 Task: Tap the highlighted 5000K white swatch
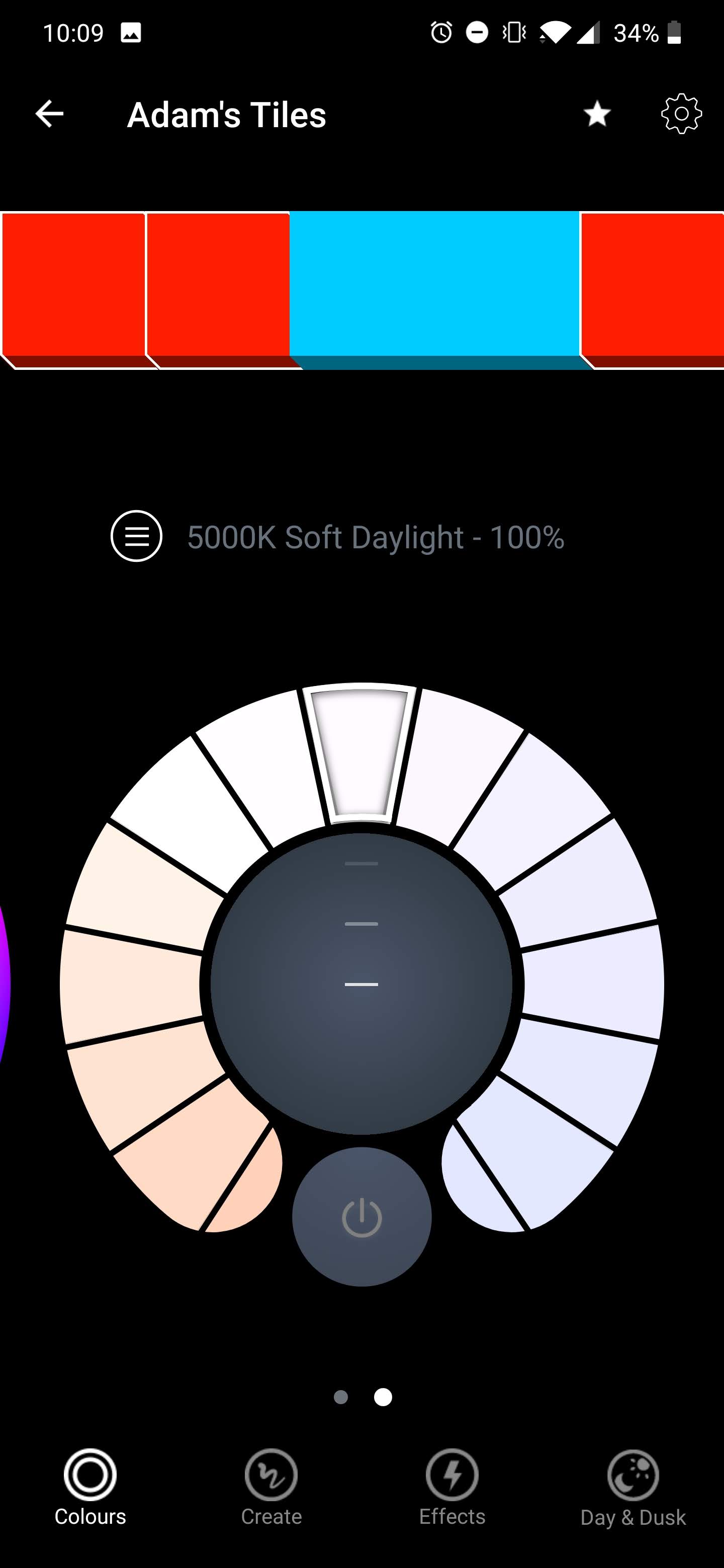tap(359, 755)
